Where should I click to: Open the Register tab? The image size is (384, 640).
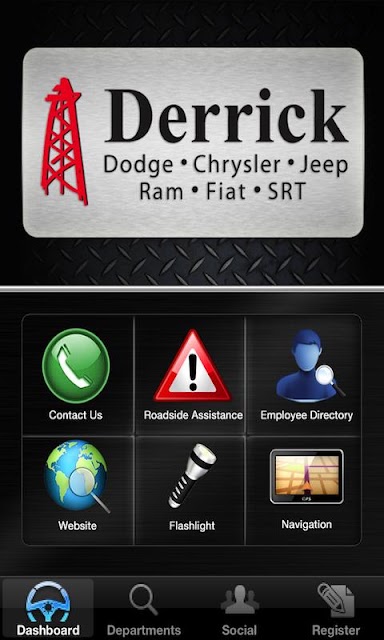click(x=336, y=609)
